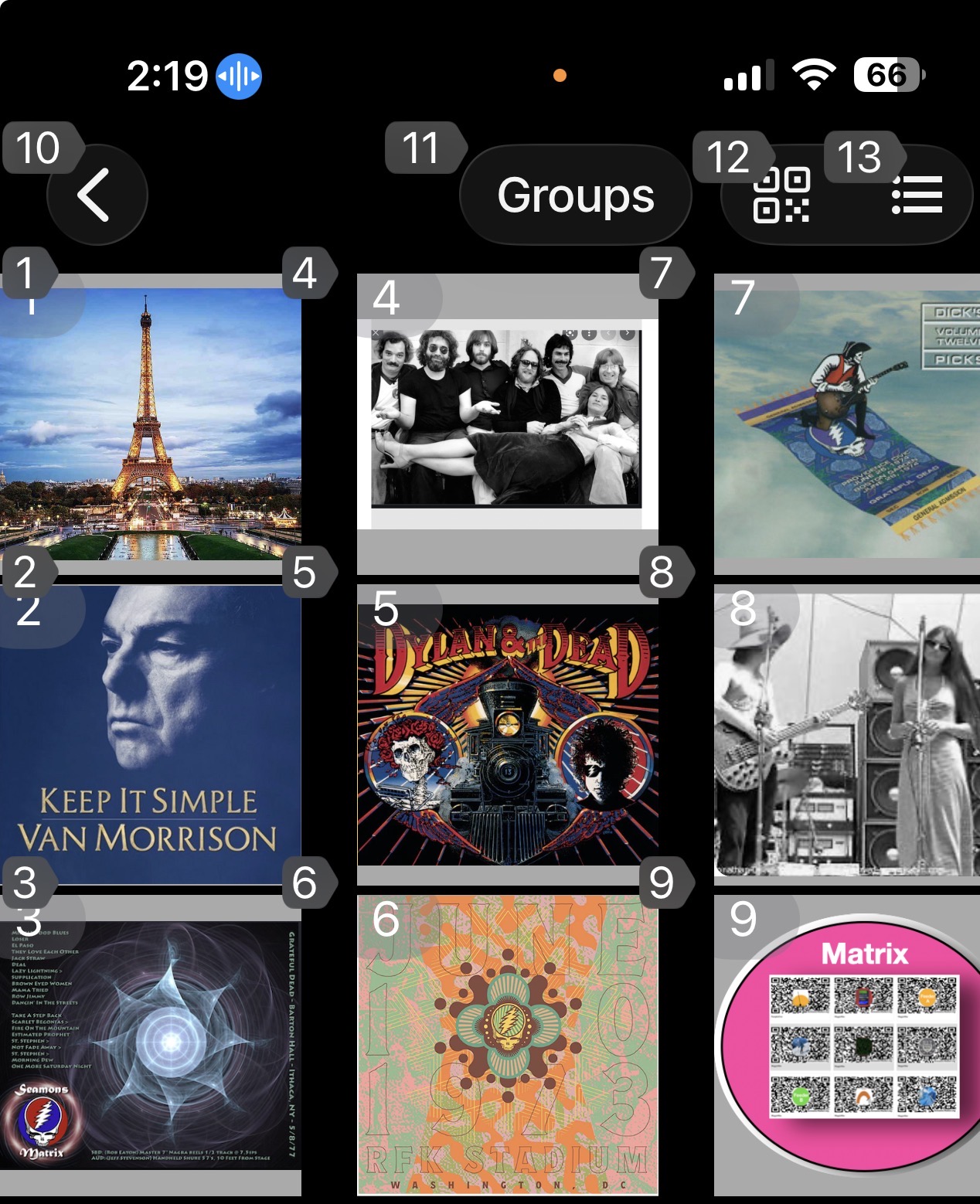
Task: Open the Dylan & the Dead tile
Action: pyautogui.click(x=507, y=734)
